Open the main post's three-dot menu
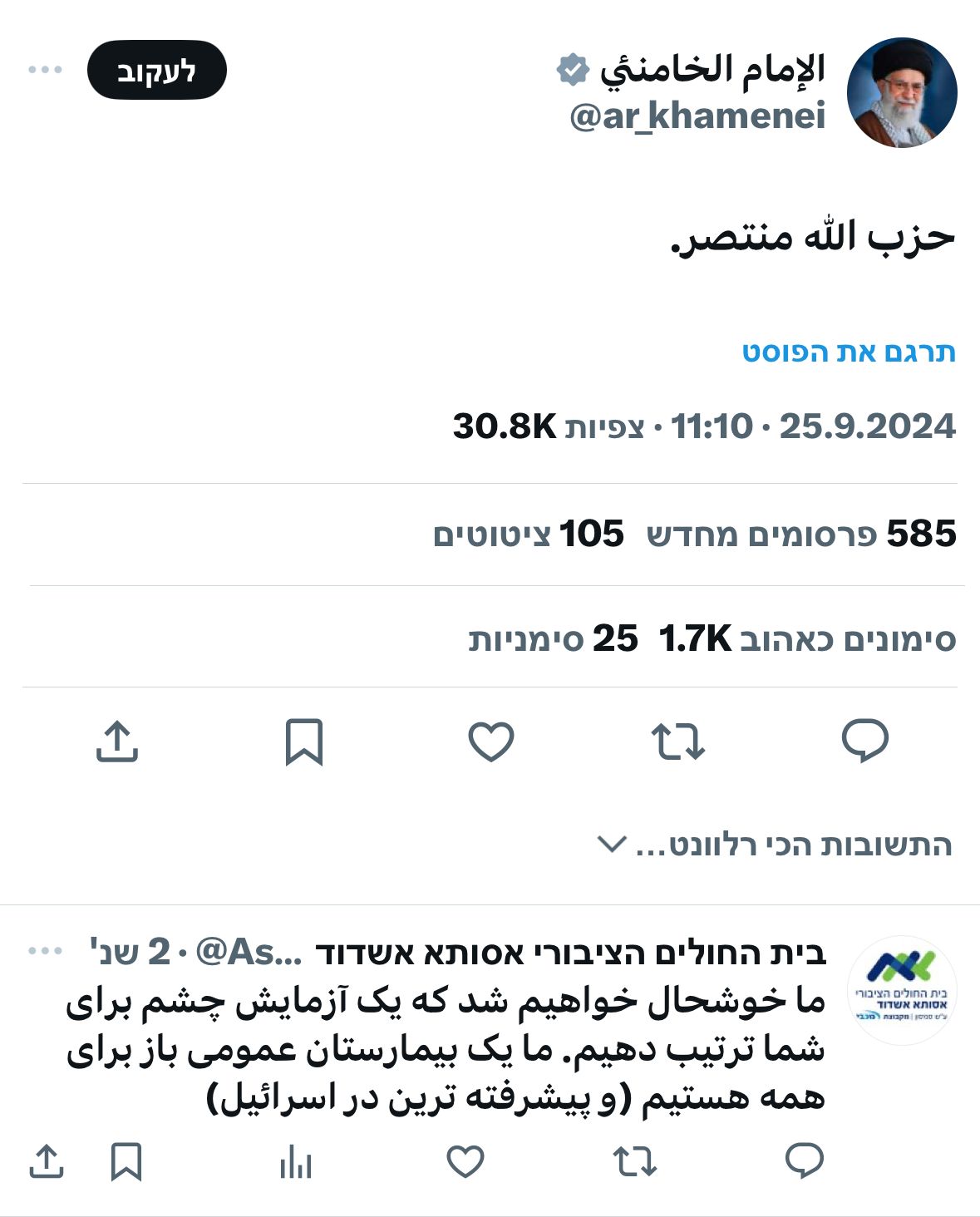 coord(45,70)
